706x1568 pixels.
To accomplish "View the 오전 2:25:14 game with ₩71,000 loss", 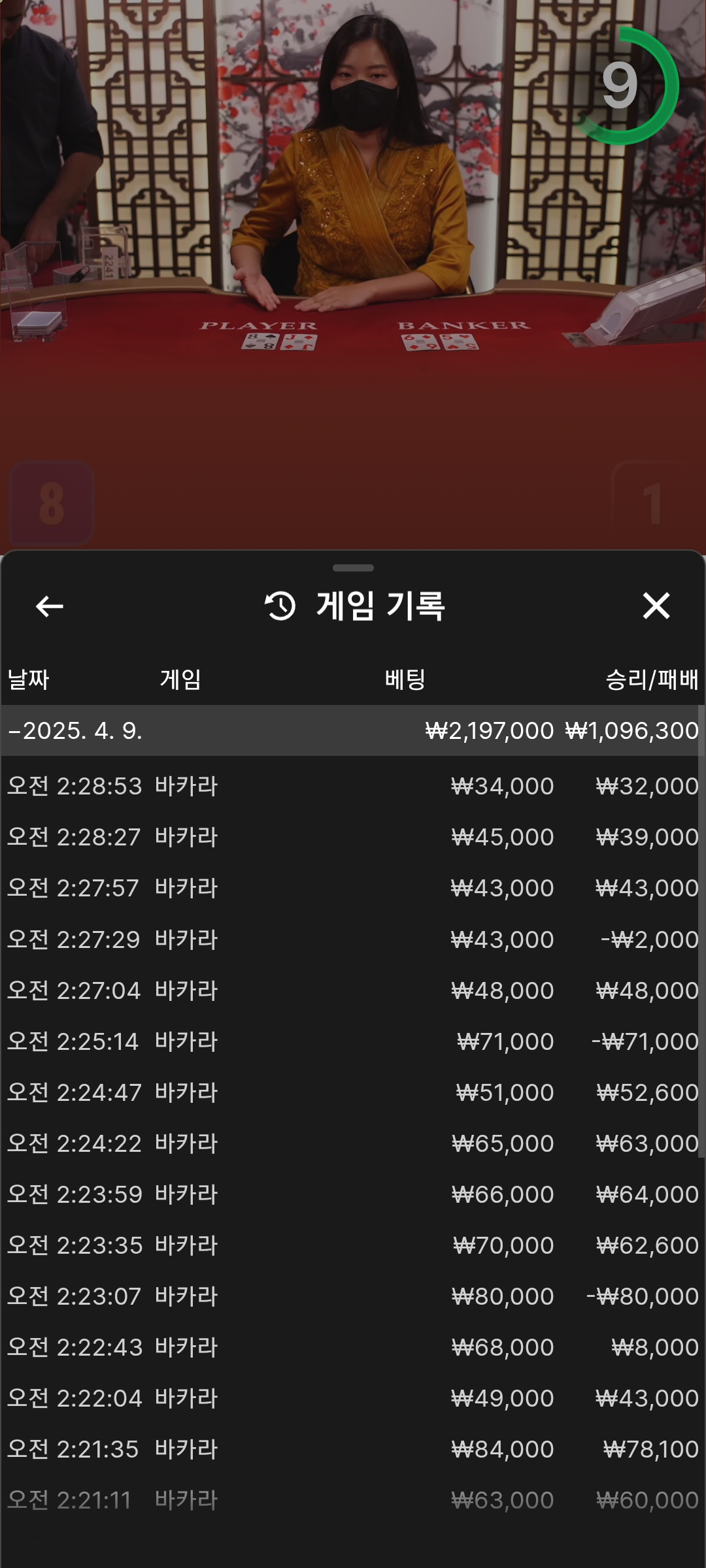I will [353, 1041].
